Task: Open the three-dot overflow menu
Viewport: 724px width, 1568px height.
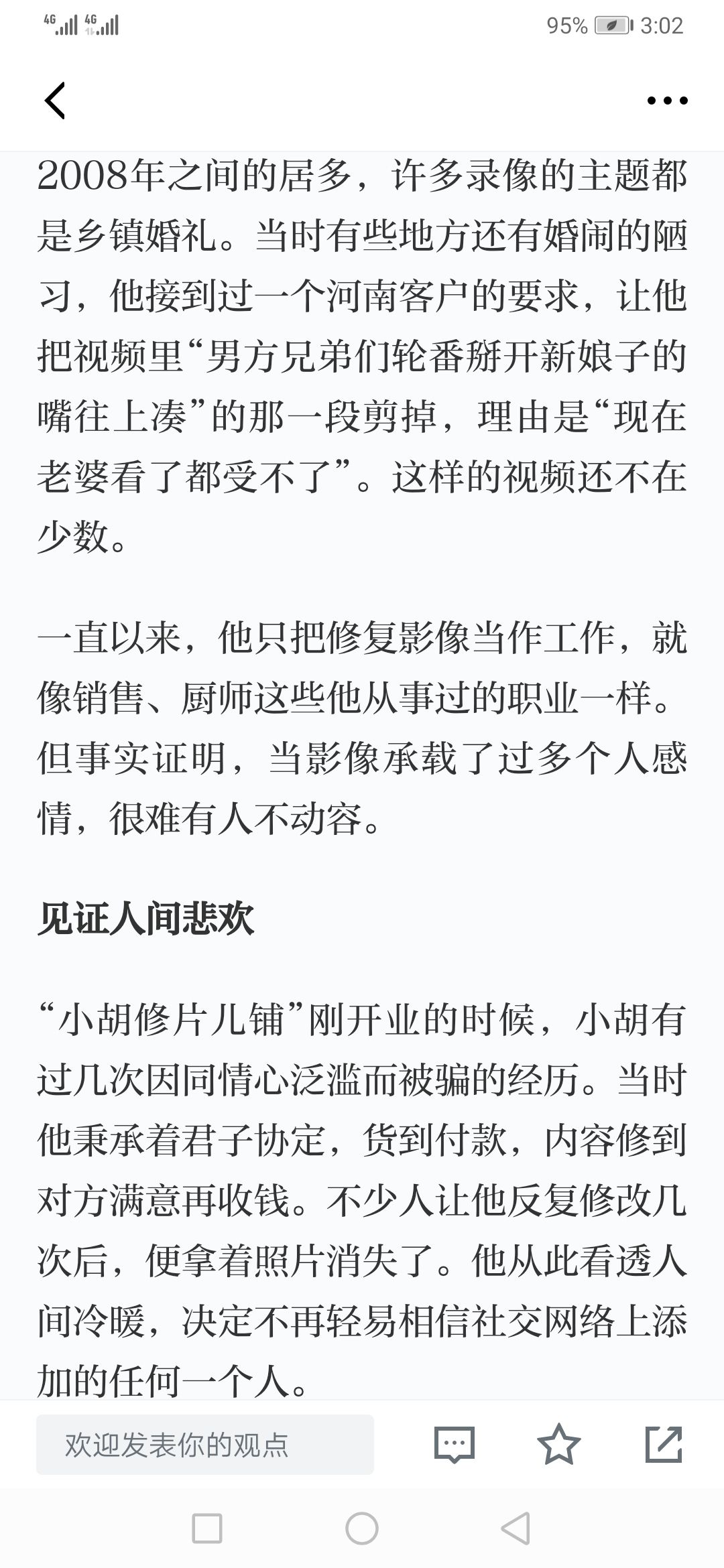Action: point(667,101)
